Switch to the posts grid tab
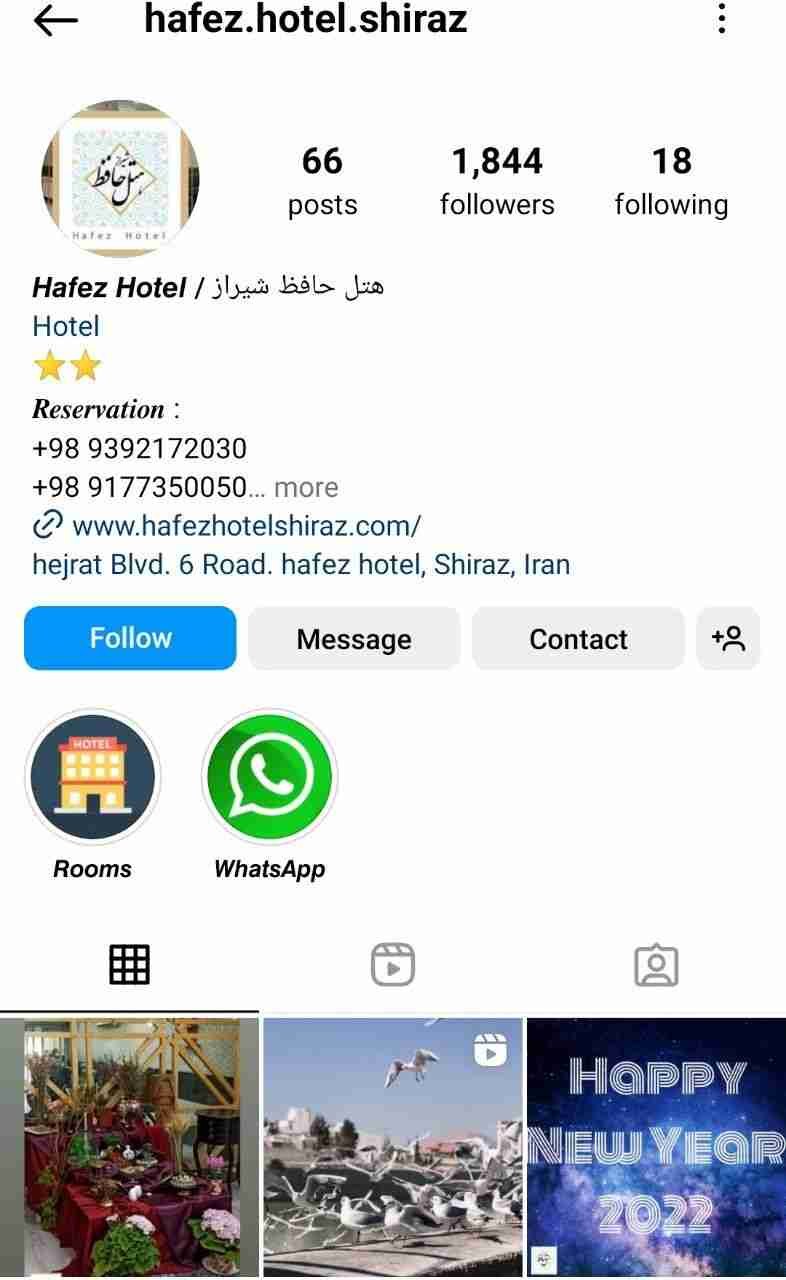Screen dimensions: 786x1280 coord(129,965)
